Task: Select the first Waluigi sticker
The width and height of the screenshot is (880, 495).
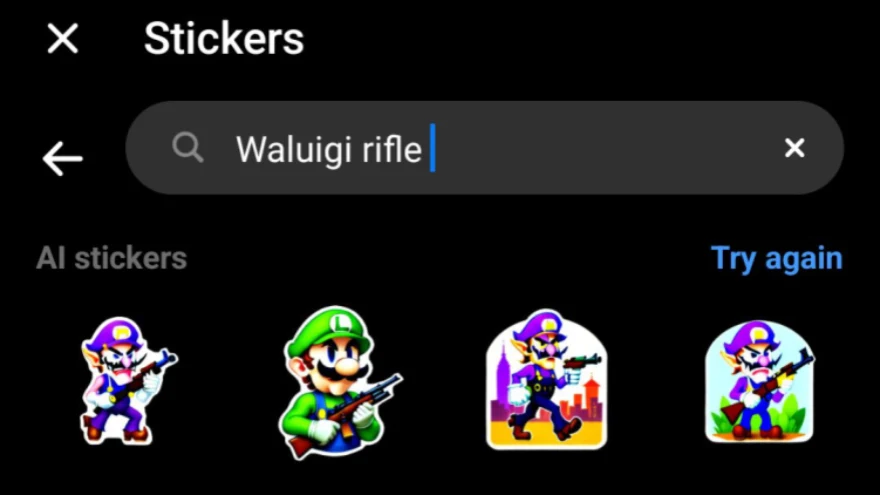Action: pyautogui.click(x=123, y=380)
